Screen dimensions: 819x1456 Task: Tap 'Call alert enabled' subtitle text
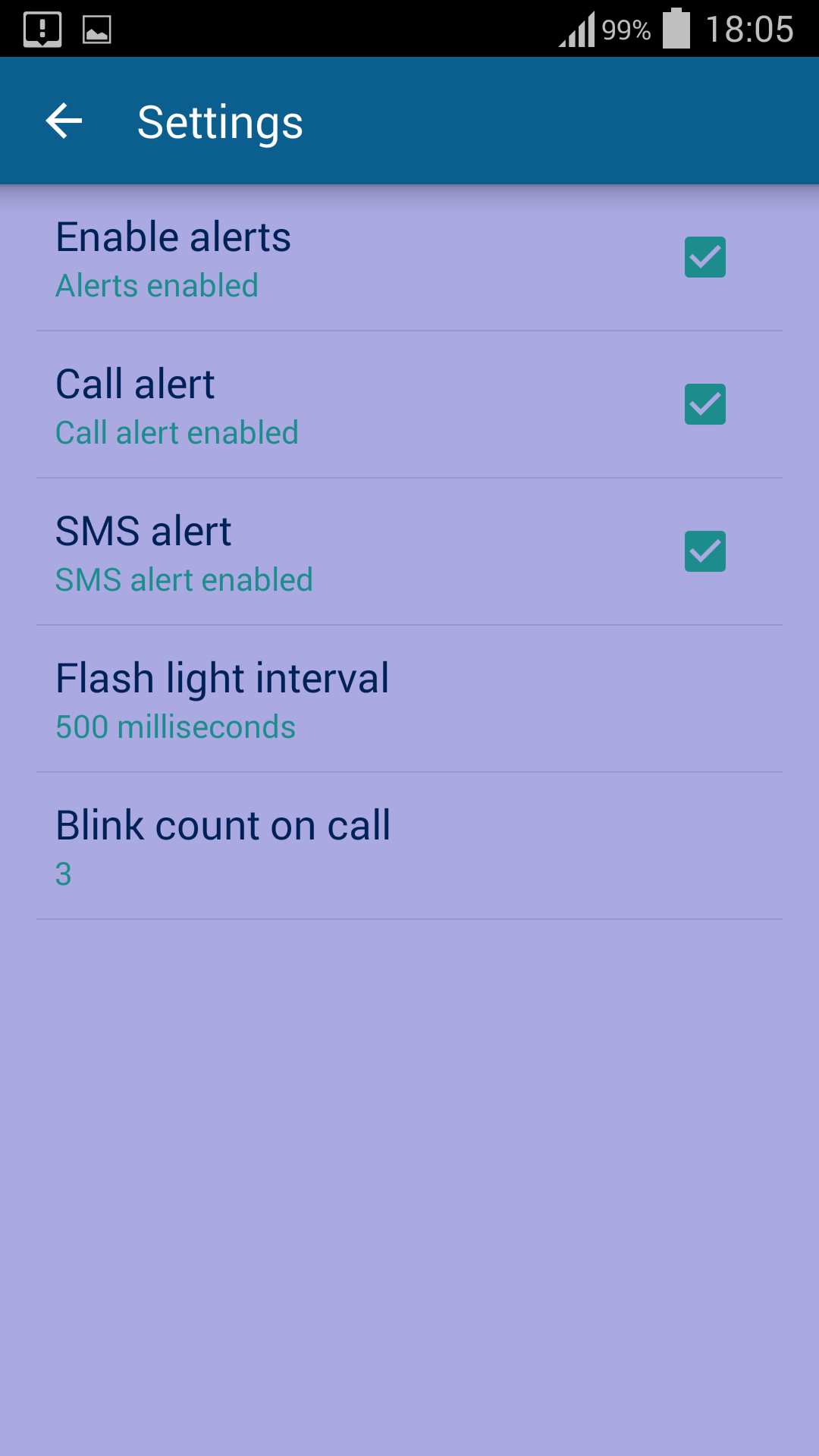coord(176,432)
